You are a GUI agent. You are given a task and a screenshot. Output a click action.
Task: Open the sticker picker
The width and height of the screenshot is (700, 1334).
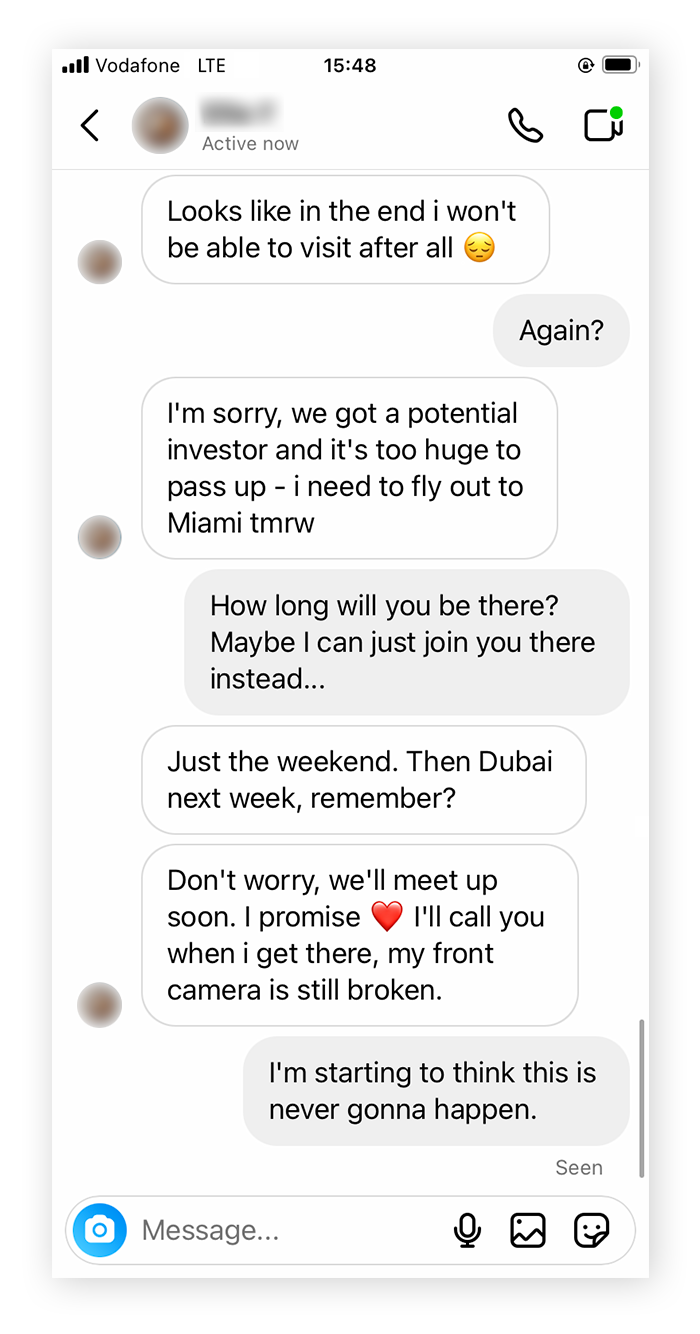pos(591,1230)
